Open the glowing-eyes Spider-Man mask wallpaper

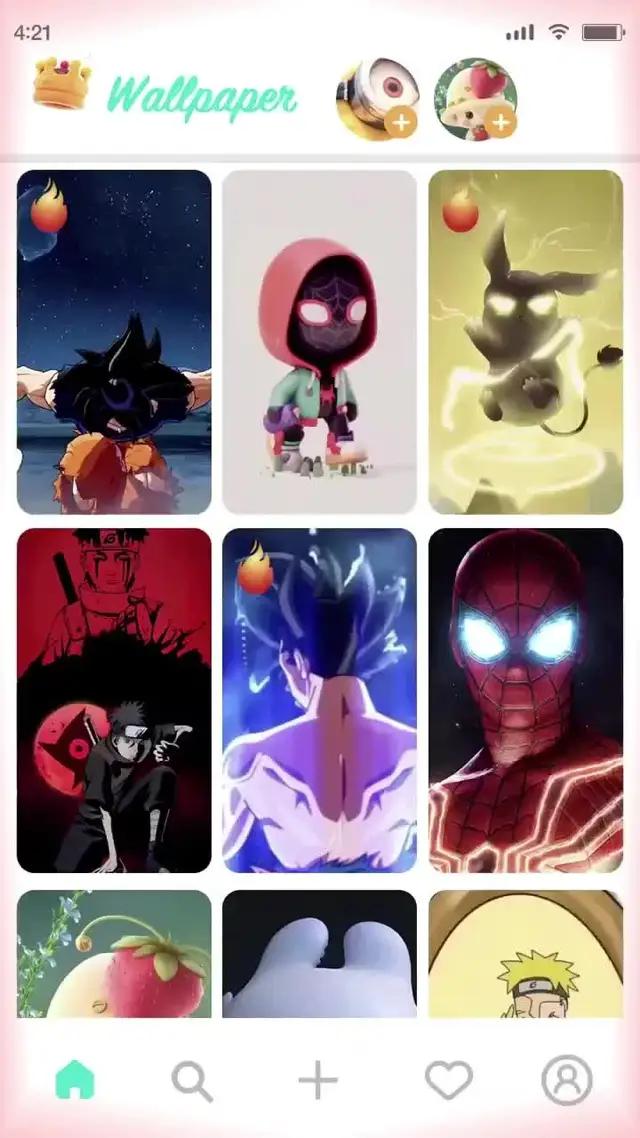pyautogui.click(x=525, y=700)
